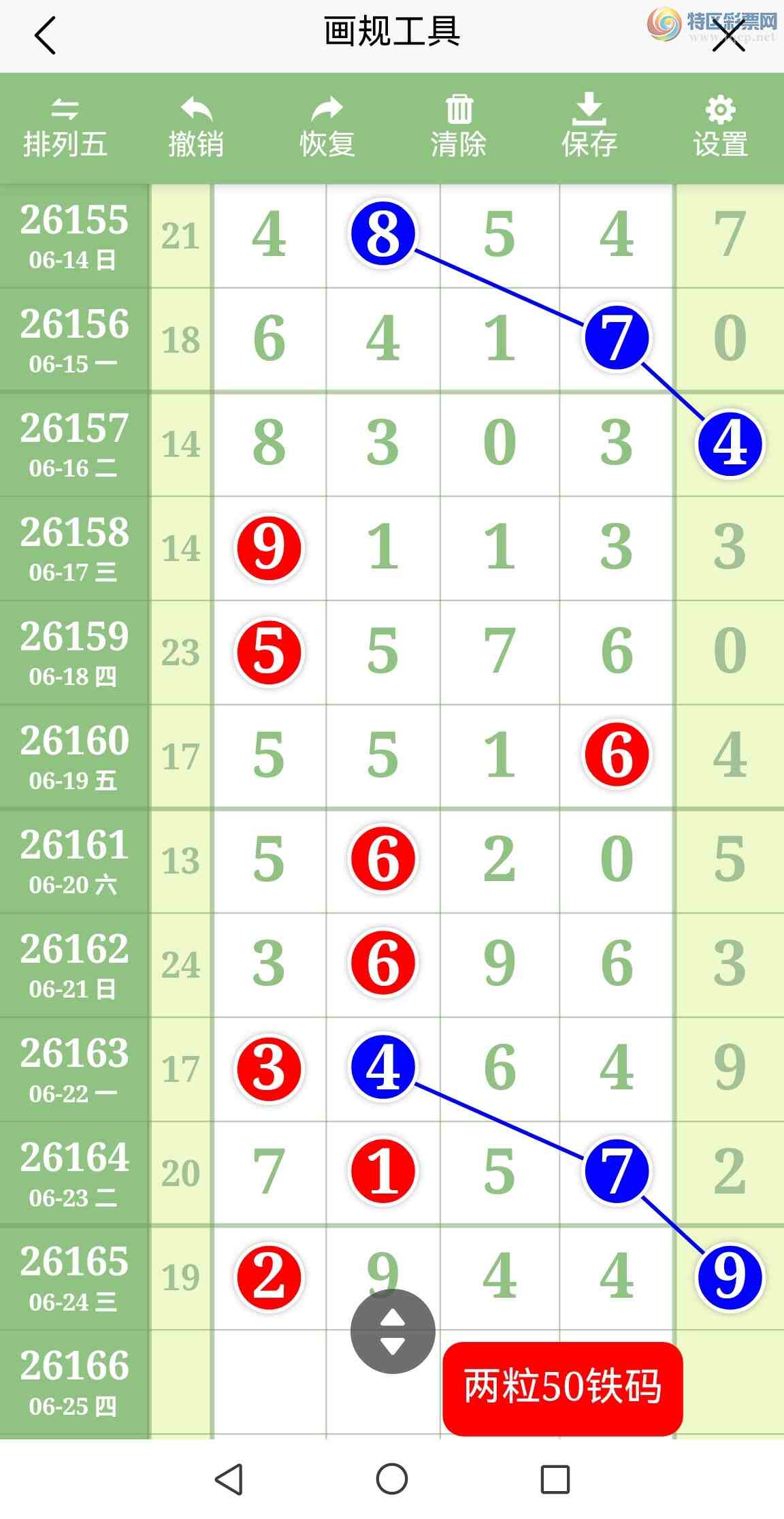Redo the action with 恢复

[x=327, y=128]
